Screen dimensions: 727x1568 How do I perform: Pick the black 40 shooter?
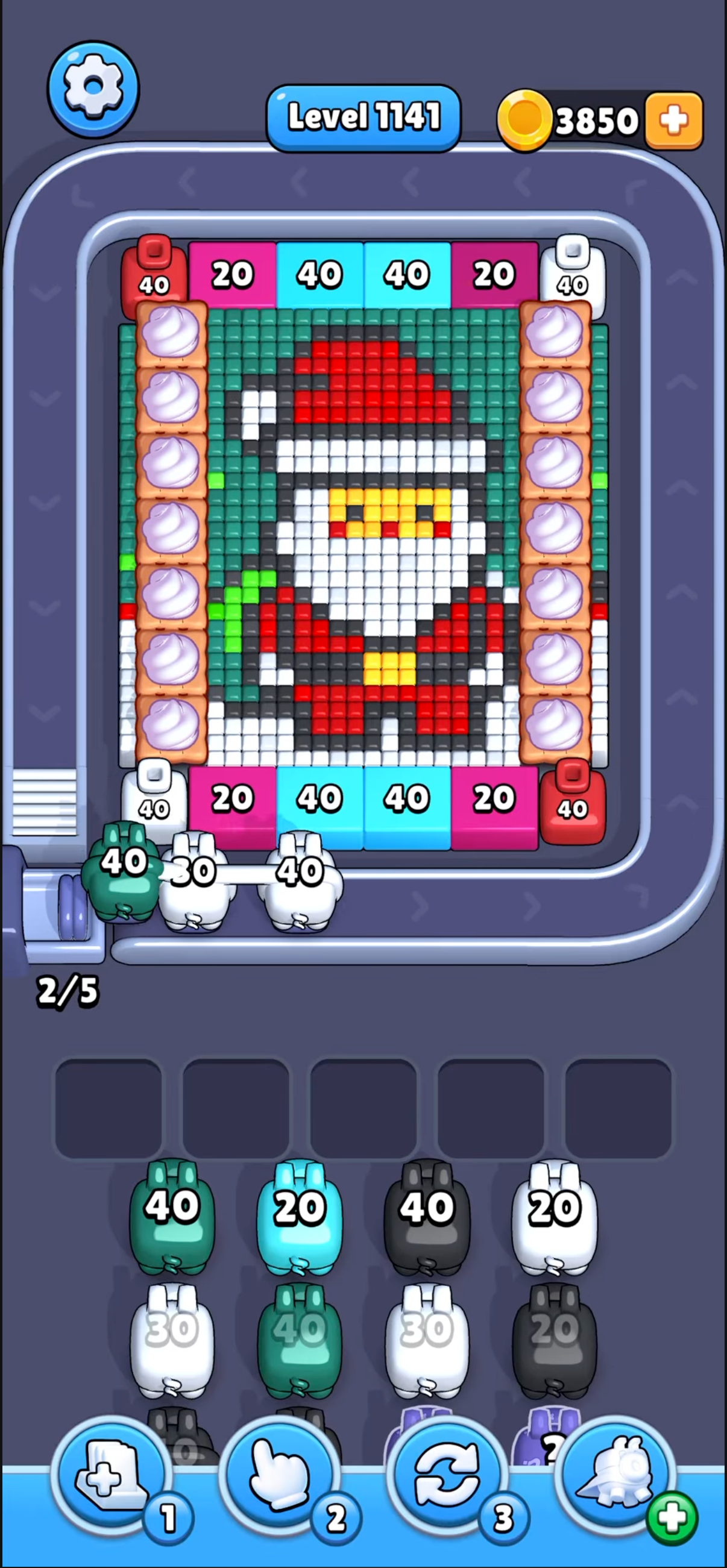[426, 1217]
